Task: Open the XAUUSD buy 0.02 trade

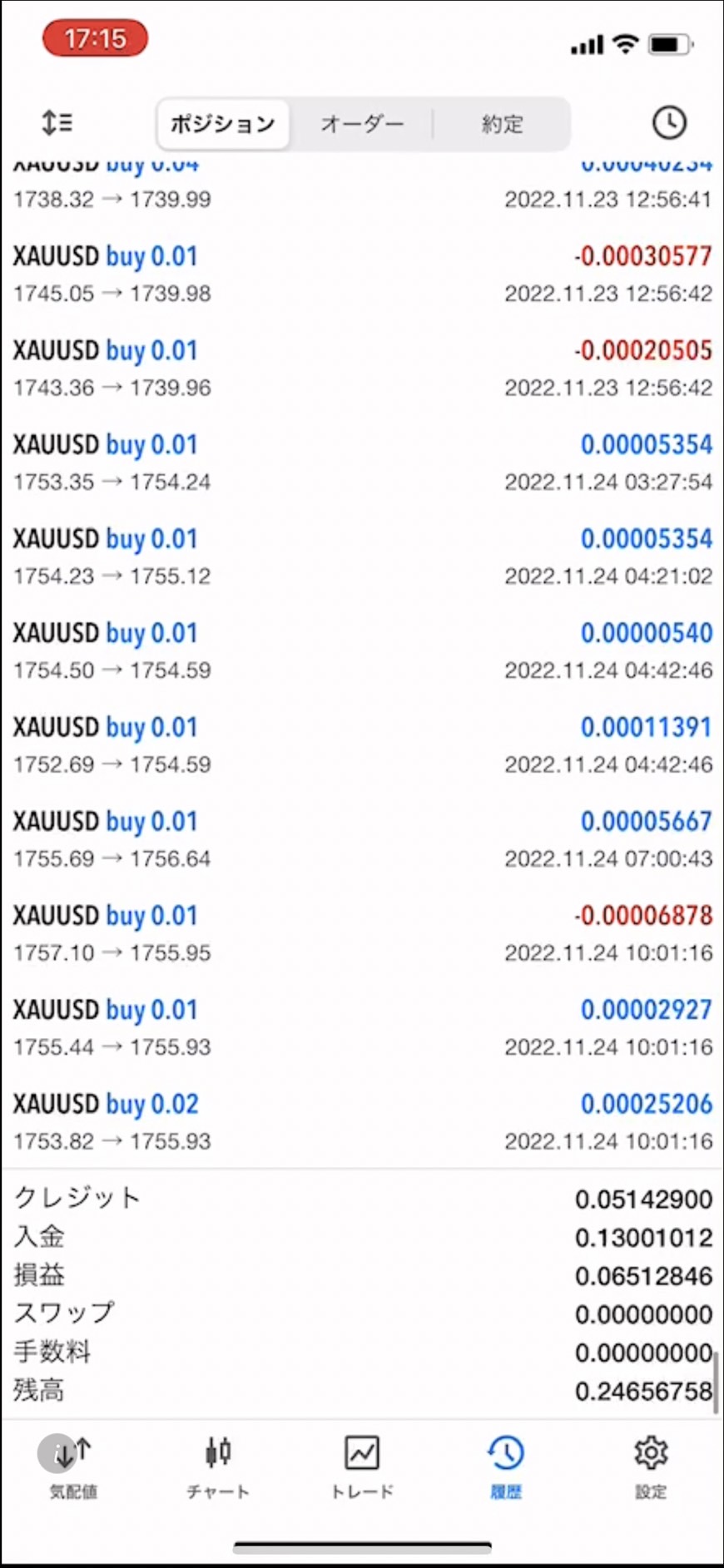Action: pos(362,1121)
